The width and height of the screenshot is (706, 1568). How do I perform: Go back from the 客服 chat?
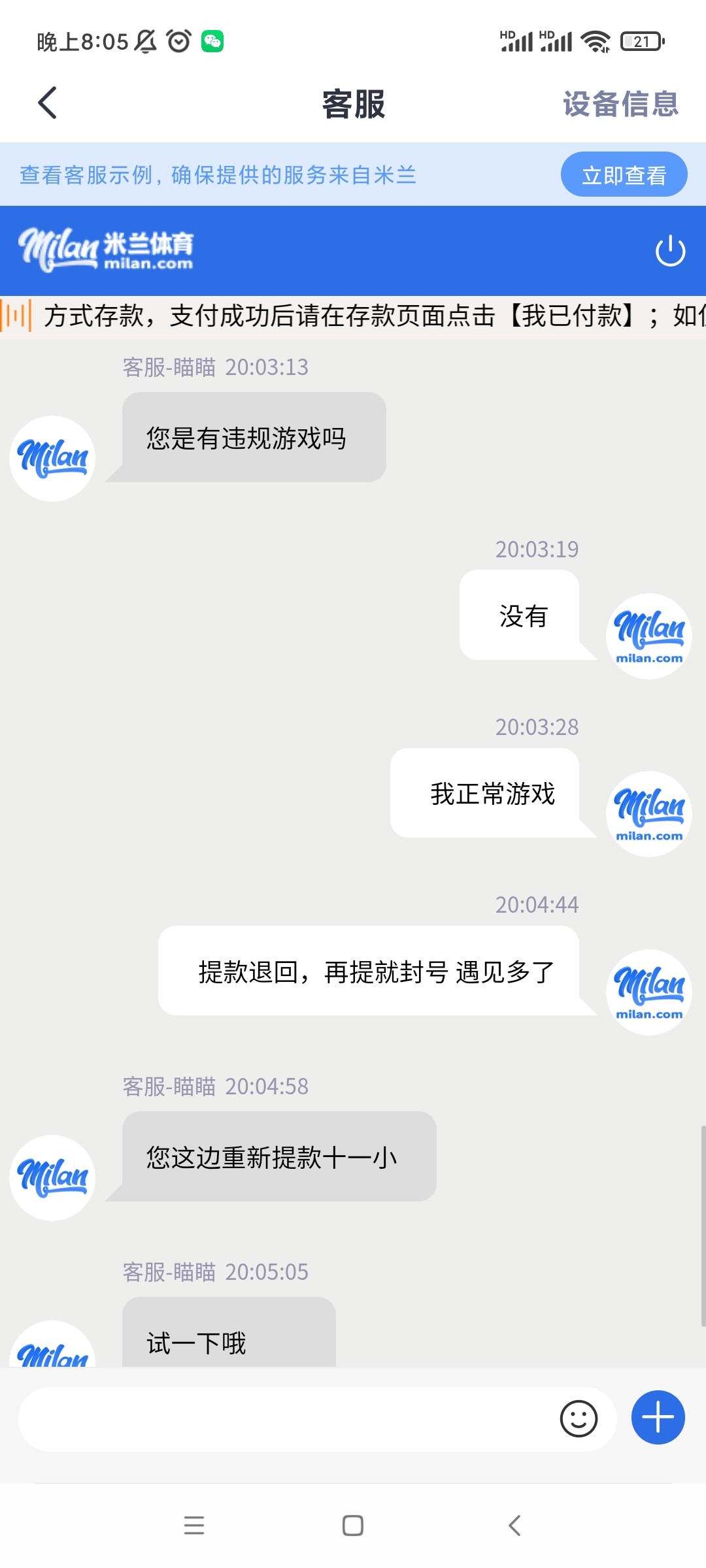click(x=48, y=103)
